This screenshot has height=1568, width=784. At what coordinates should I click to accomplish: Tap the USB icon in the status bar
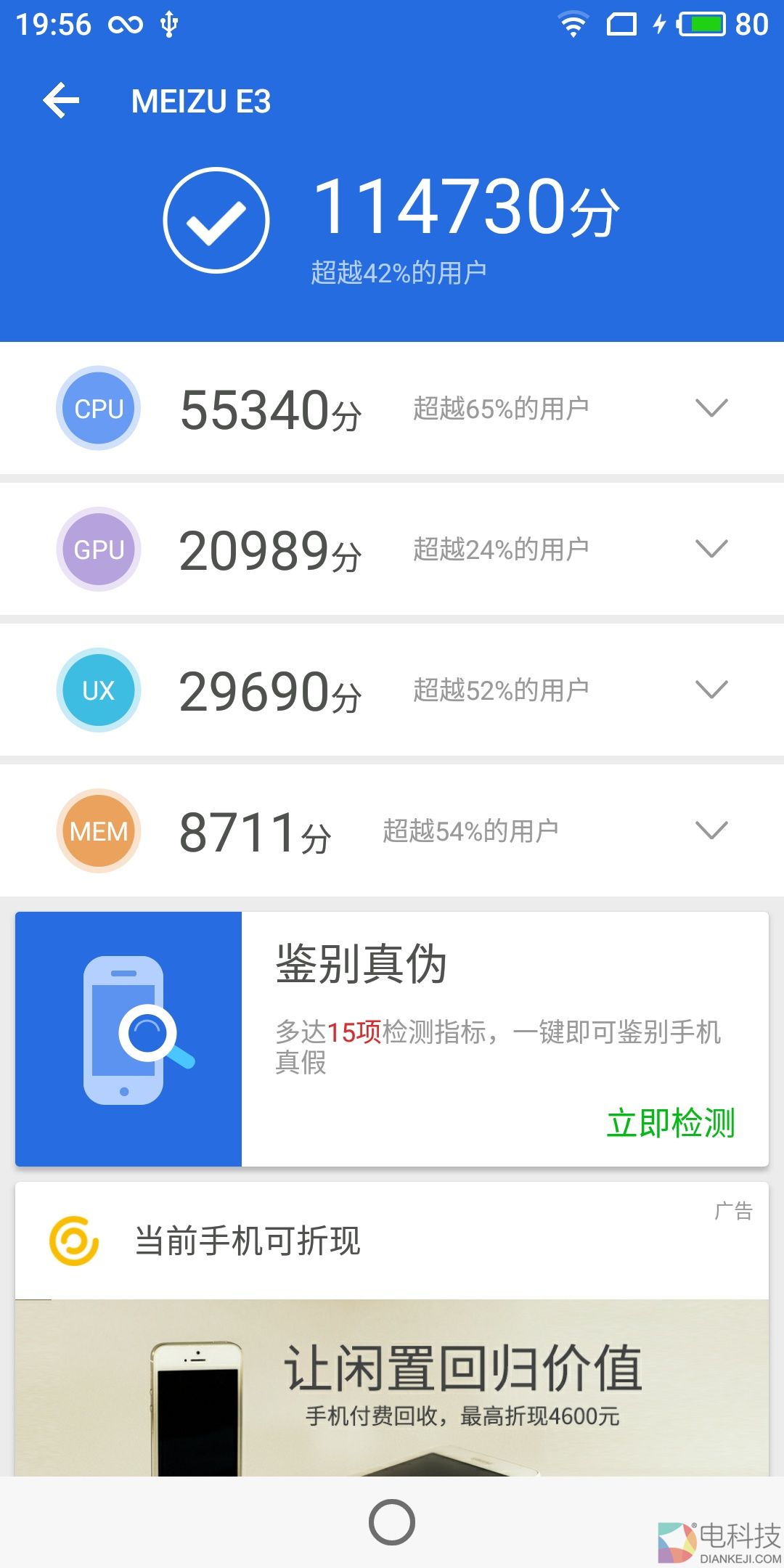click(x=168, y=24)
